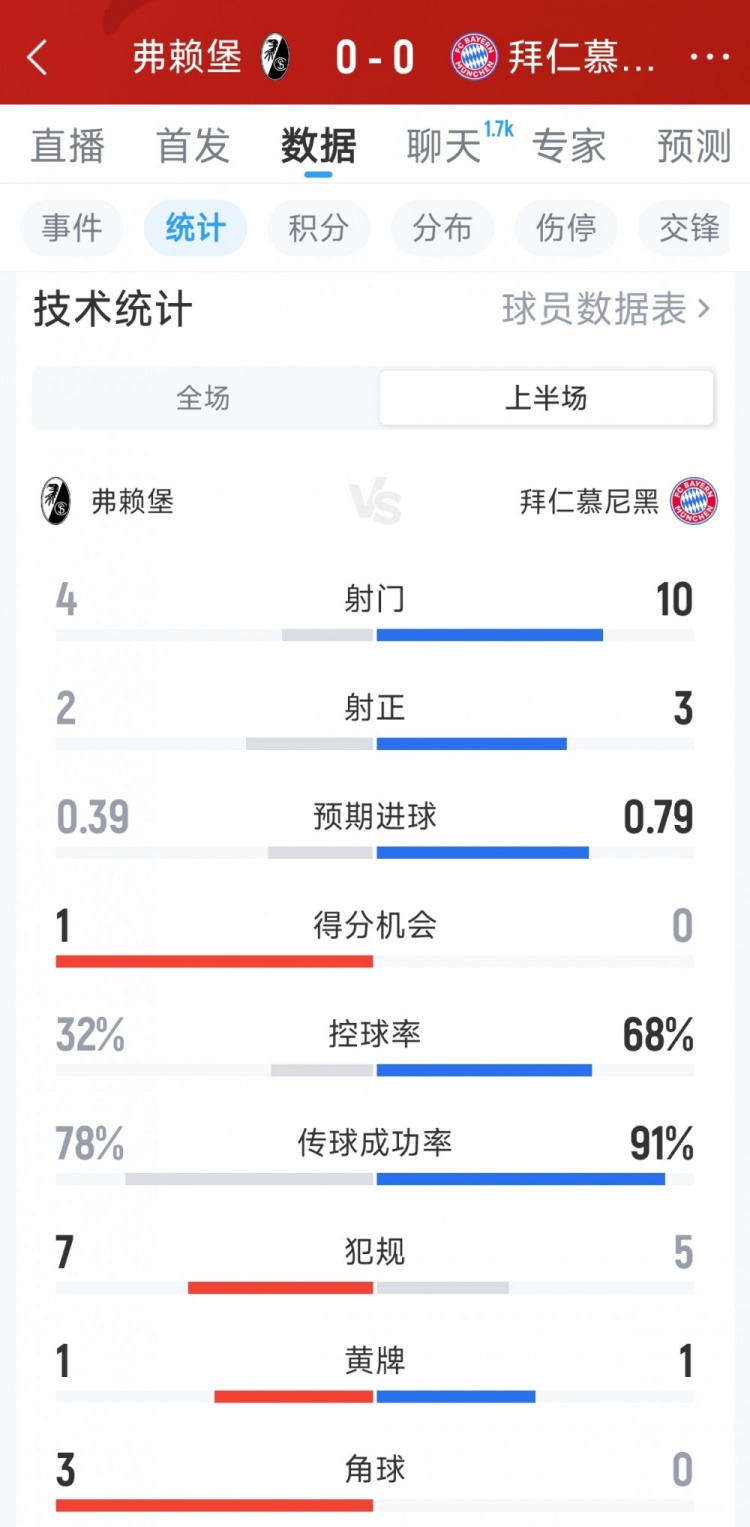
Task: Switch to the 专家 tab
Action: pyautogui.click(x=569, y=146)
